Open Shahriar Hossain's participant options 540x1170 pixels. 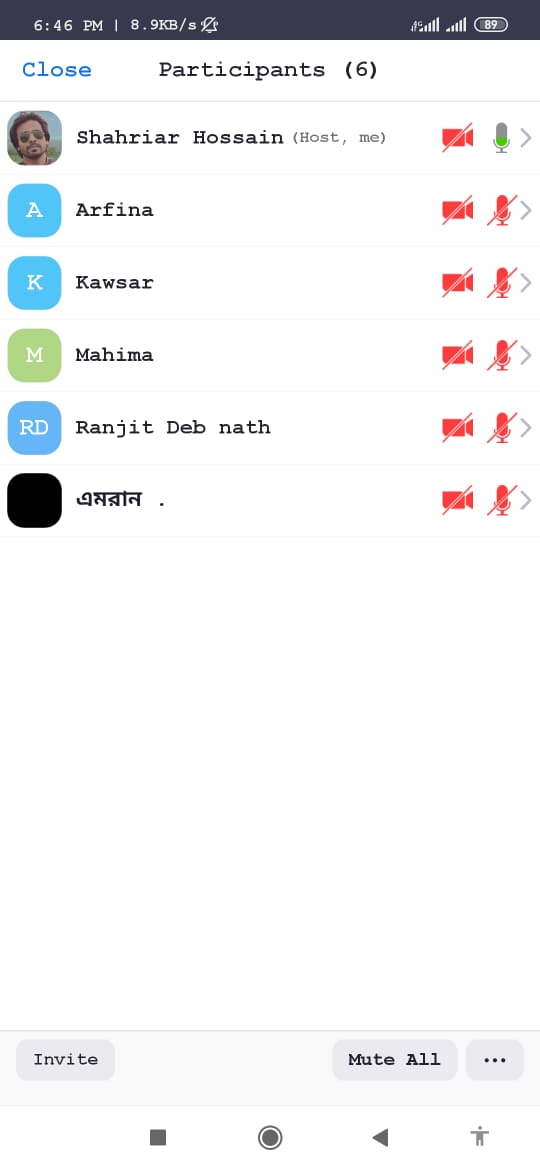point(270,138)
